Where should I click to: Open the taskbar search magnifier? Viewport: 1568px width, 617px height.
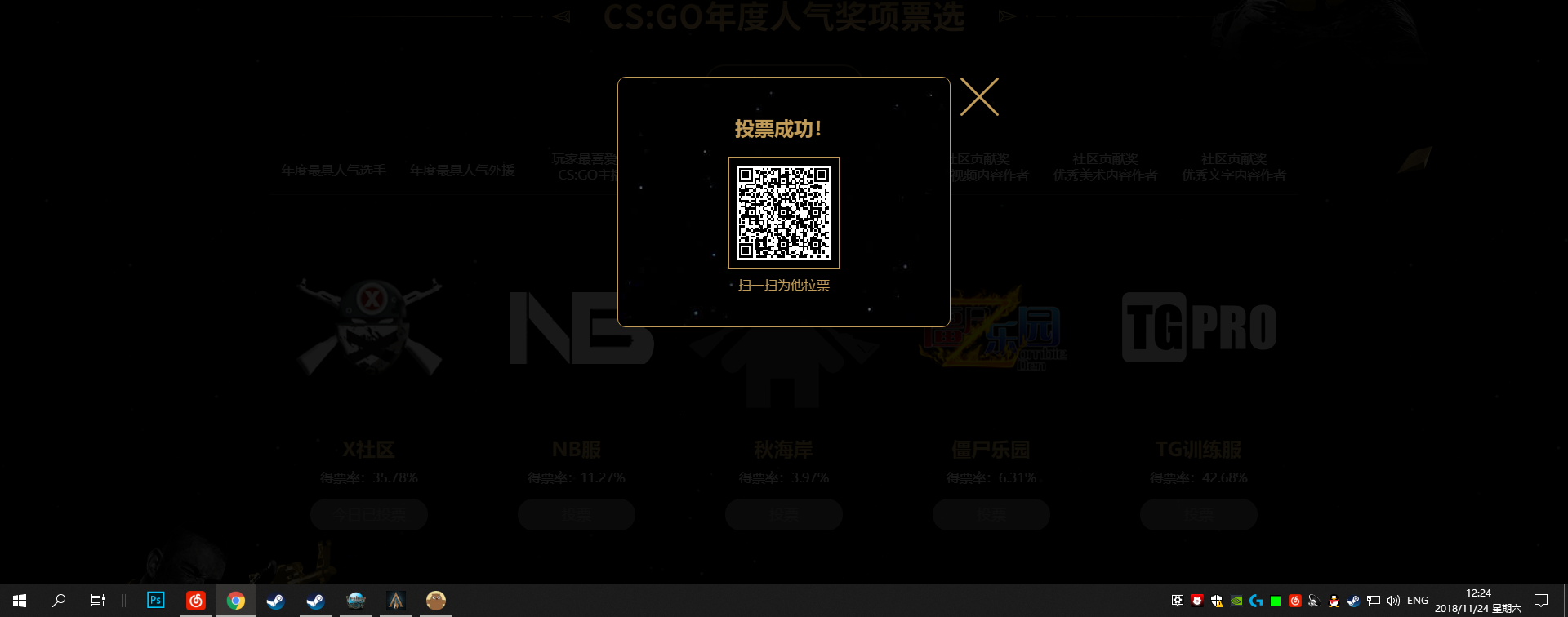click(59, 601)
